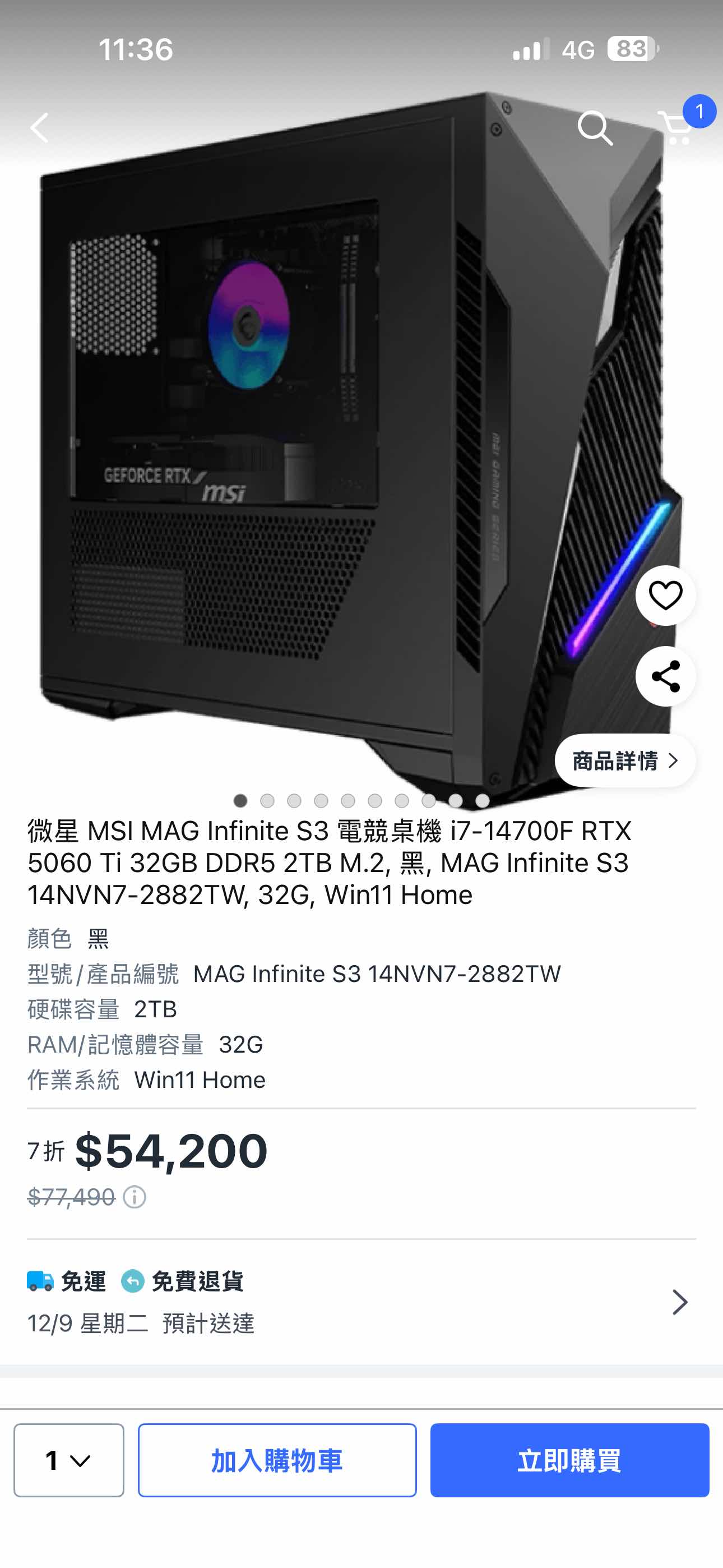Select the first carousel dot indicator
The height and width of the screenshot is (1568, 723).
(242, 800)
